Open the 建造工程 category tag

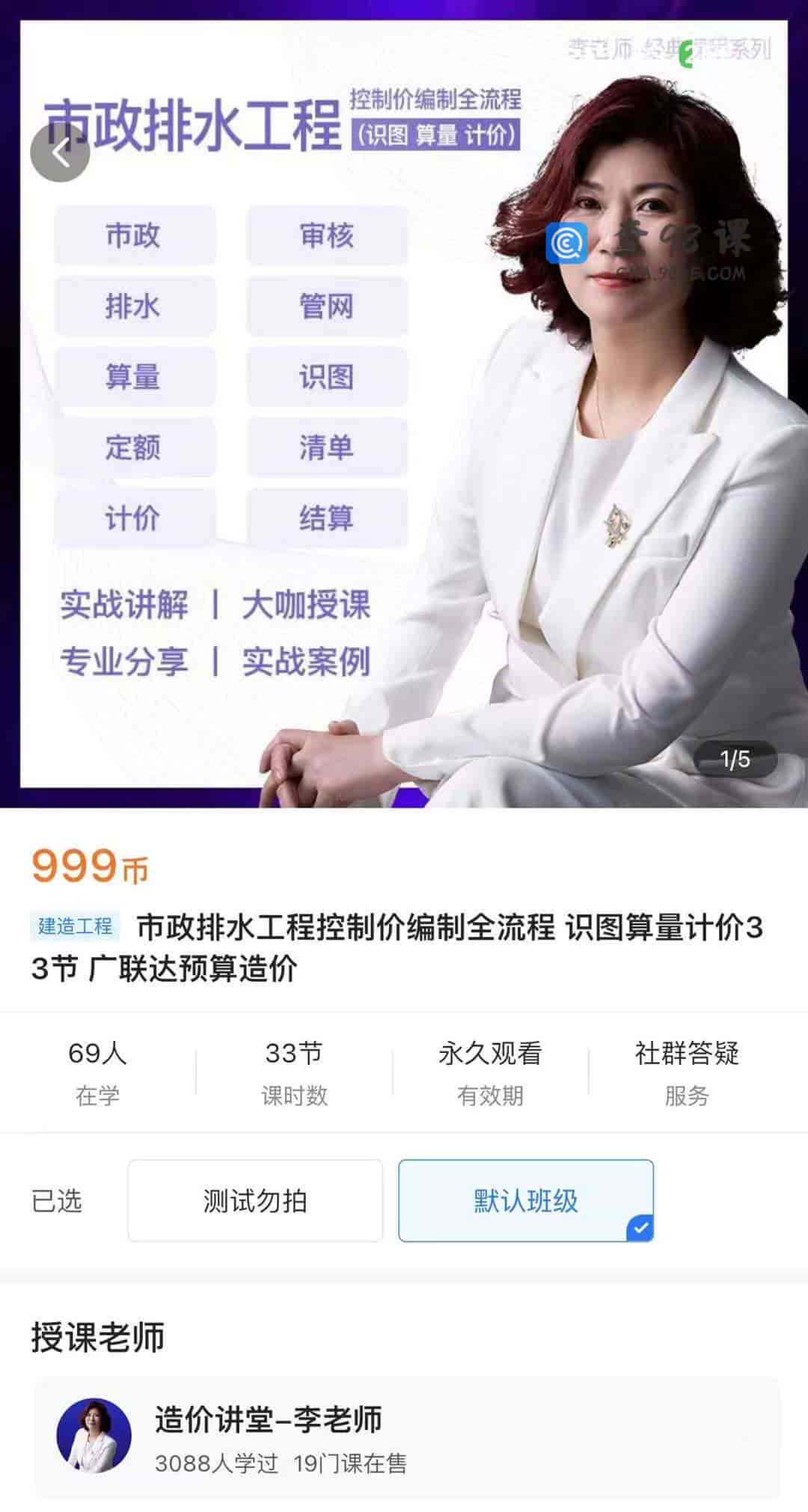[x=74, y=925]
